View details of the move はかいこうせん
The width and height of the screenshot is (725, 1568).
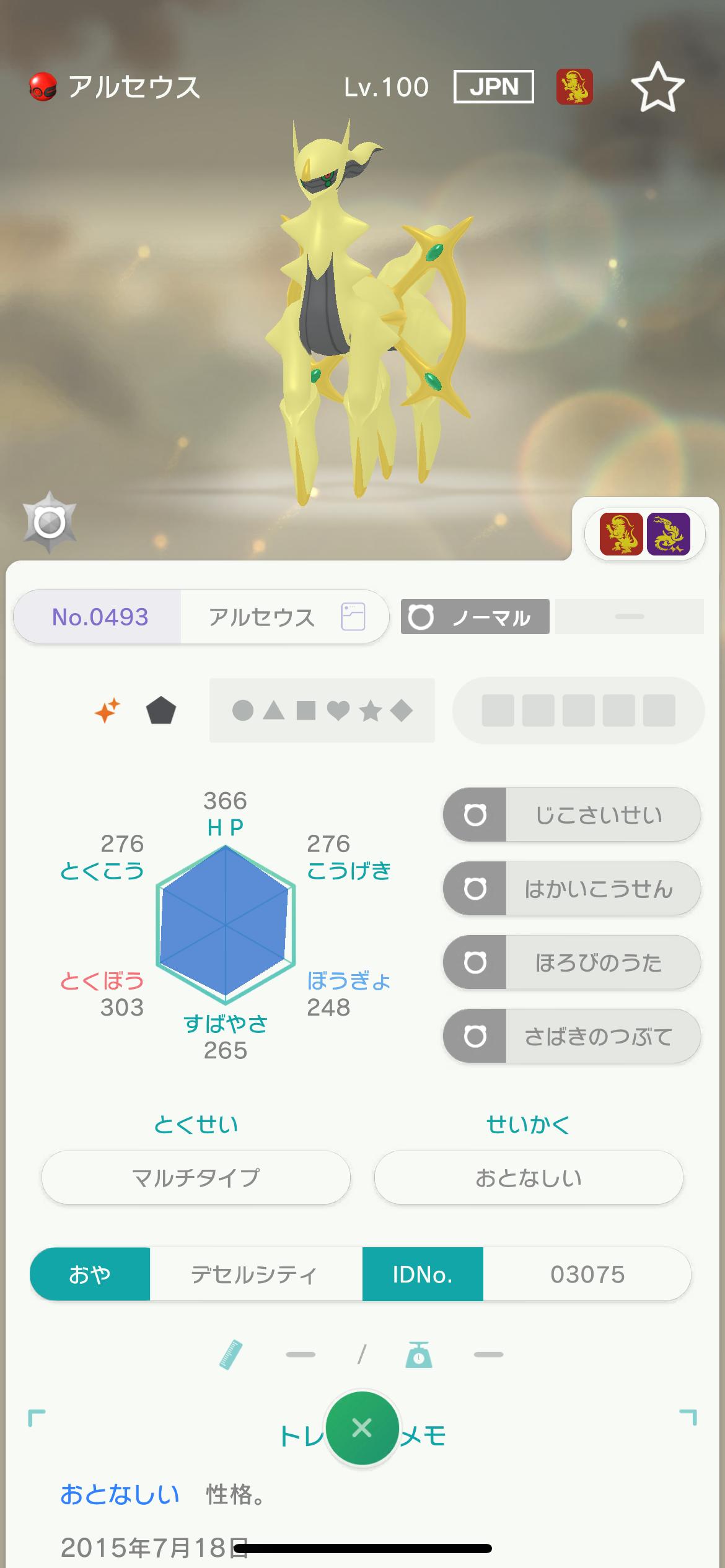(x=571, y=889)
